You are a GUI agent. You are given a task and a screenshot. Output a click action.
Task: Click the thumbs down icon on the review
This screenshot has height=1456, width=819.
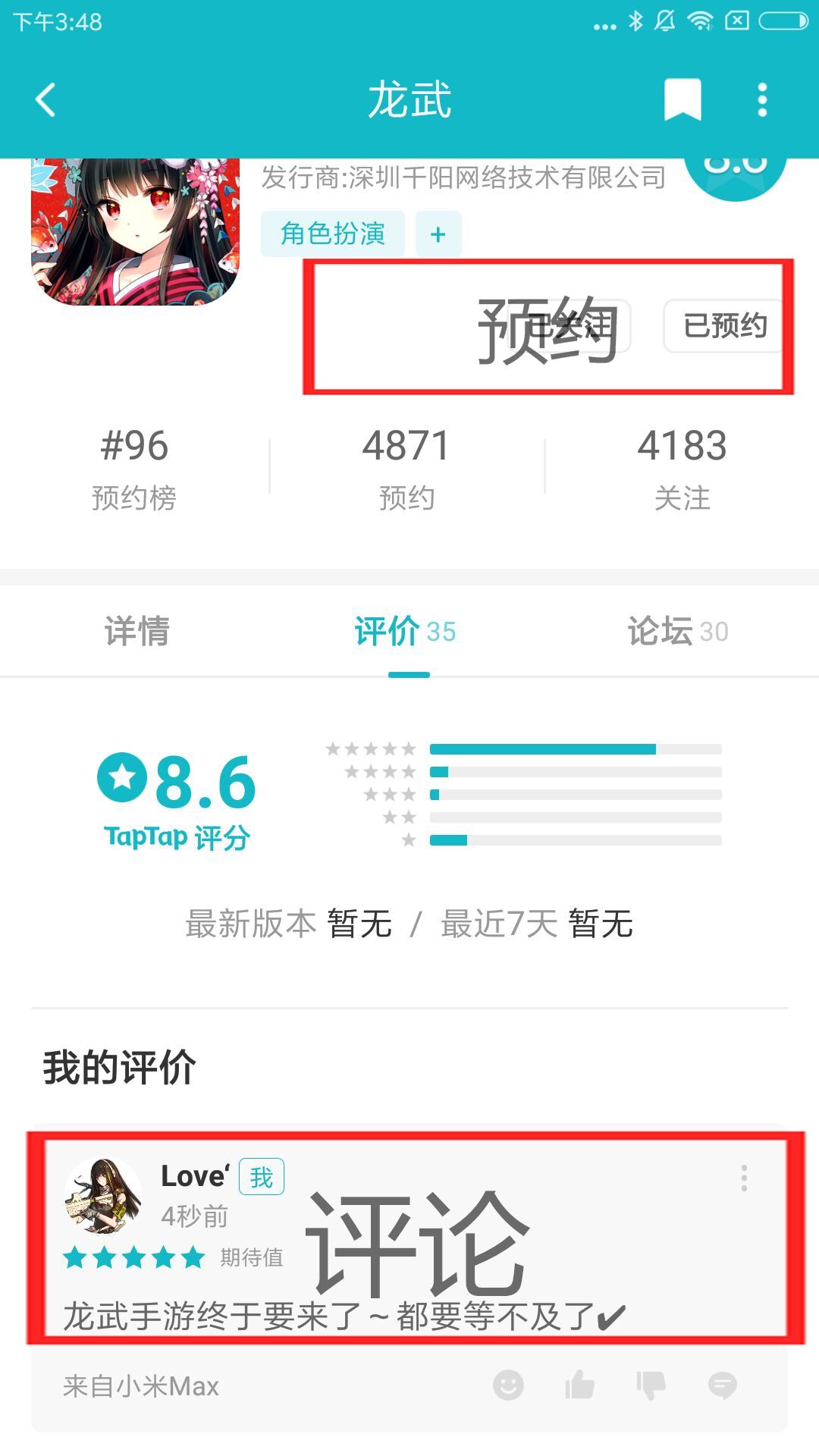pyautogui.click(x=650, y=1385)
